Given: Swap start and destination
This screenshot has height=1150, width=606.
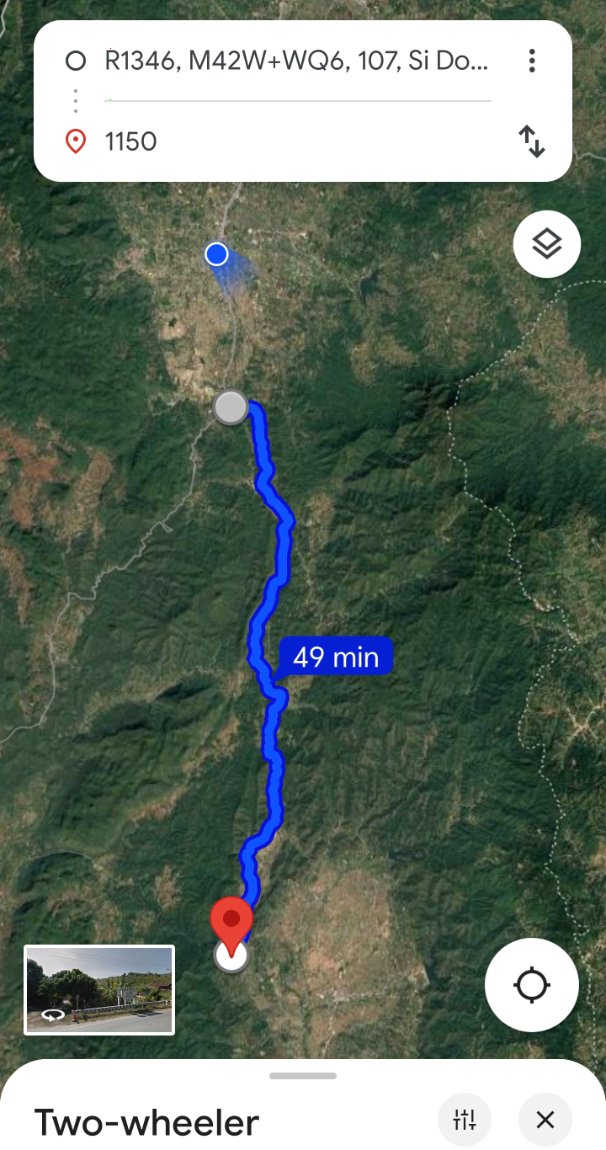Looking at the screenshot, I should click(532, 141).
